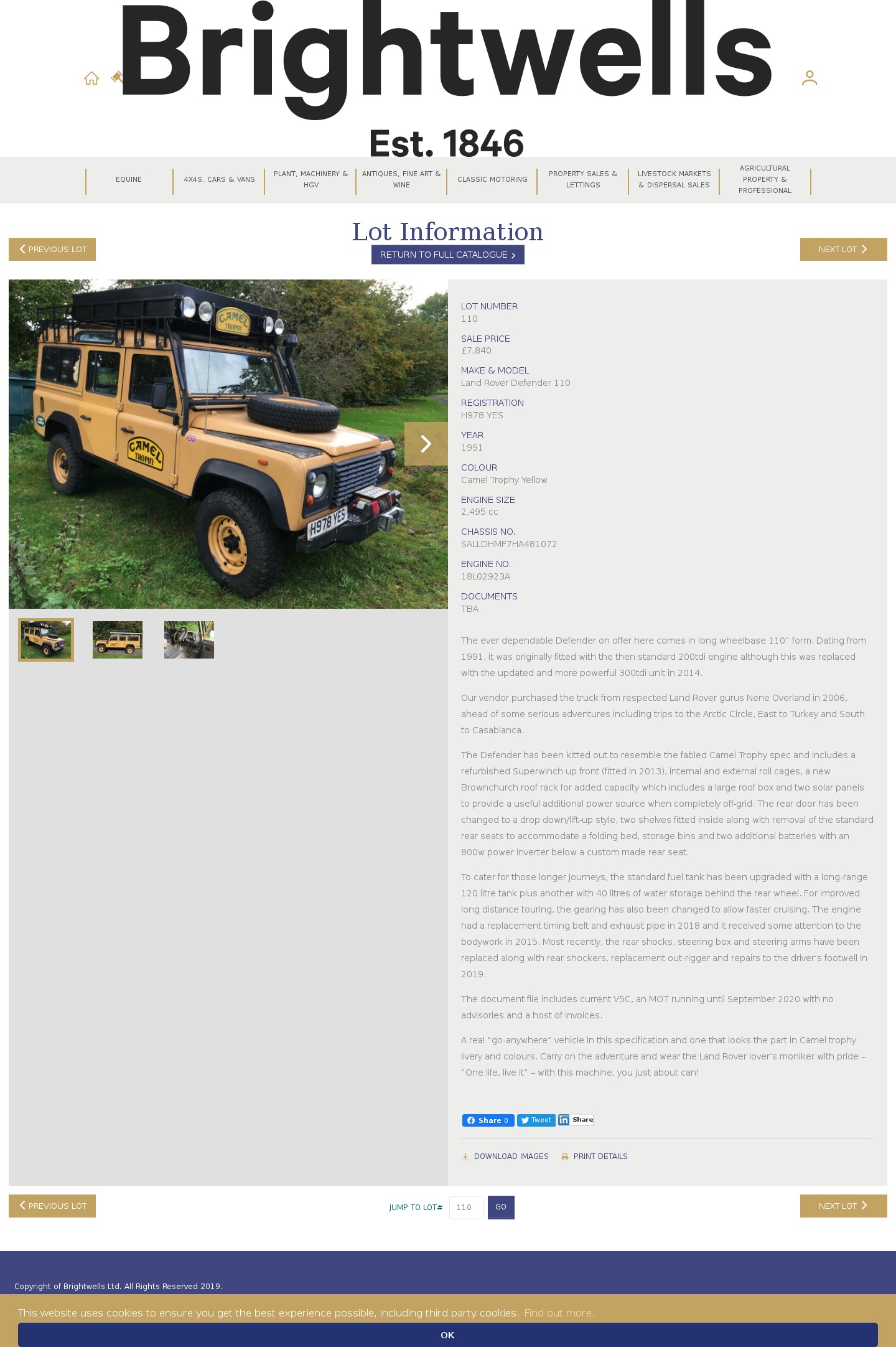Go to 4x4s, Cars & Vans
The width and height of the screenshot is (896, 1347).
pos(219,179)
